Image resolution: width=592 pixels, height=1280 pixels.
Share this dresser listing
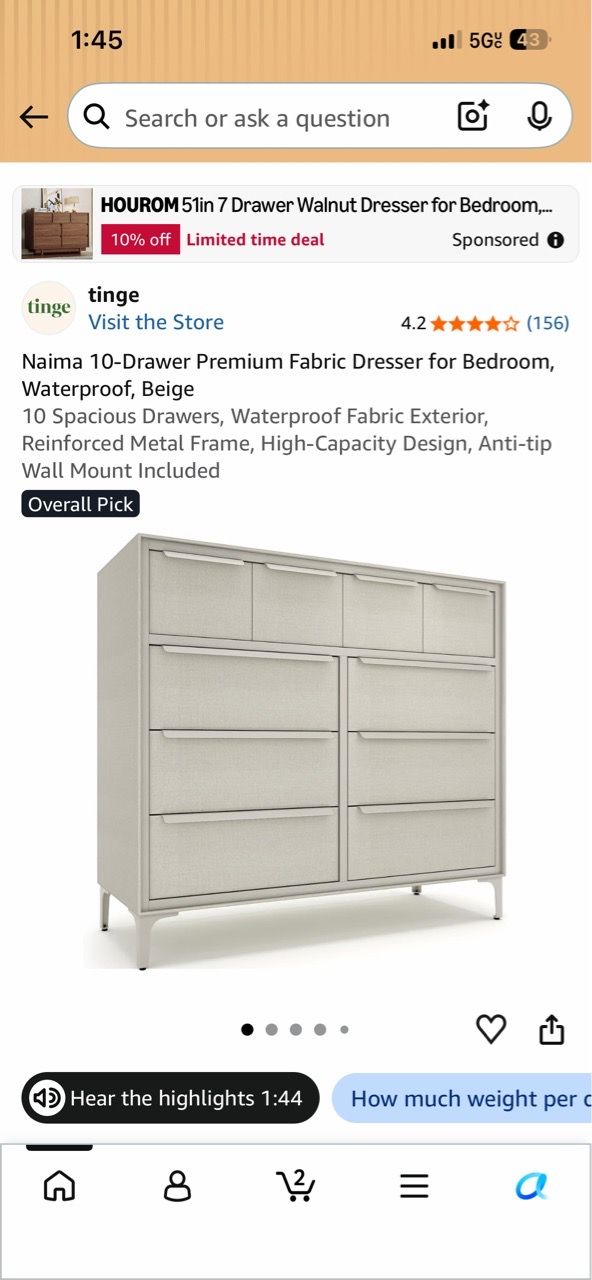[552, 1029]
